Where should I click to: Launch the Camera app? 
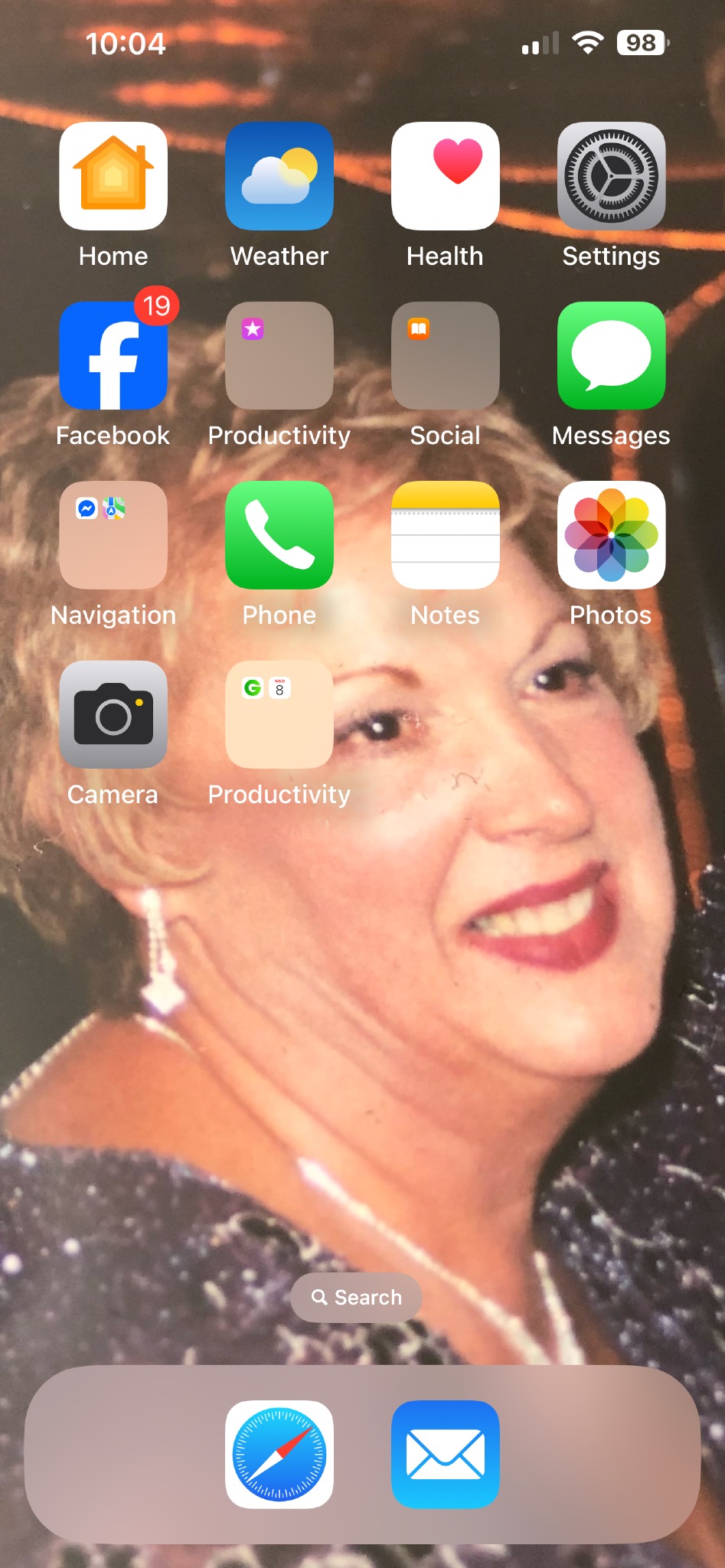(113, 715)
